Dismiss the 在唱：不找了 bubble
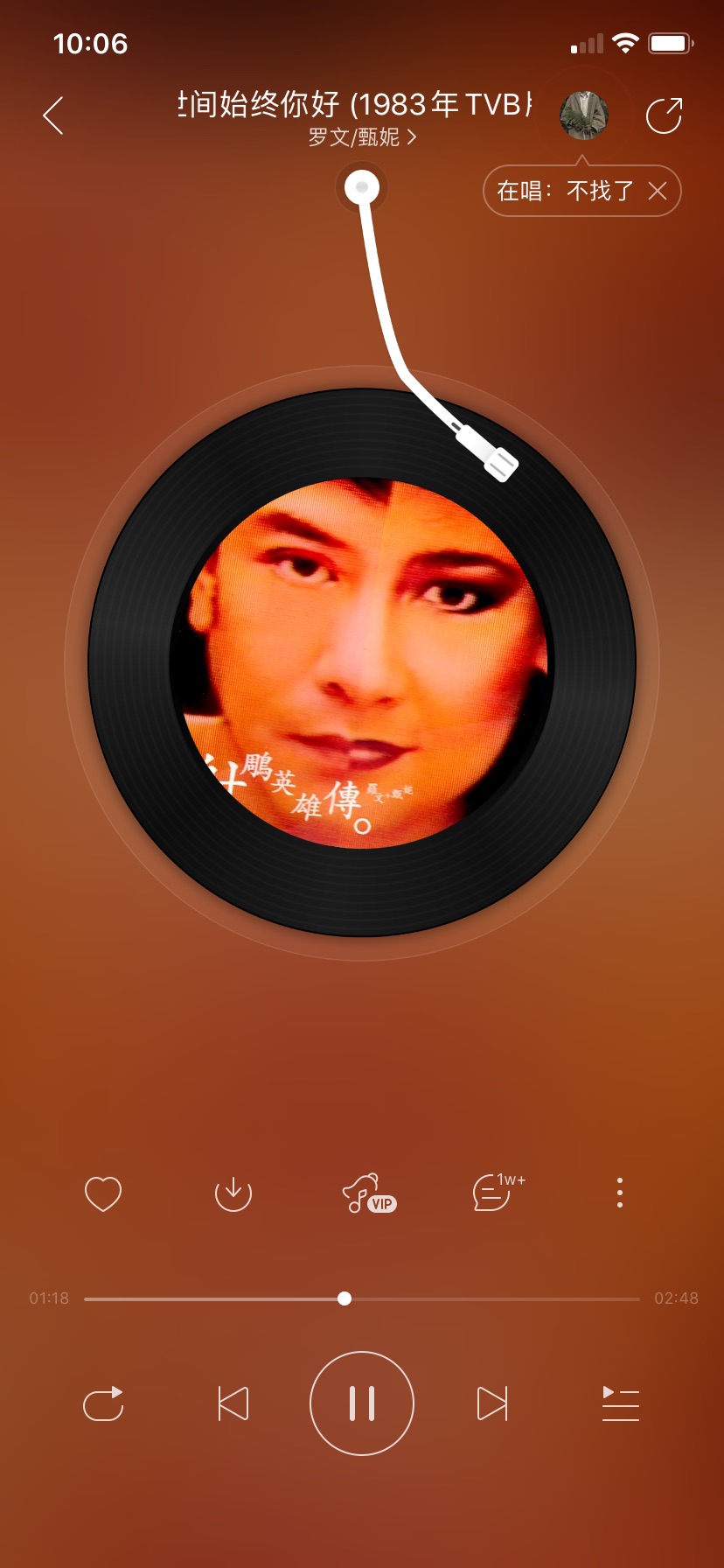 (x=658, y=191)
